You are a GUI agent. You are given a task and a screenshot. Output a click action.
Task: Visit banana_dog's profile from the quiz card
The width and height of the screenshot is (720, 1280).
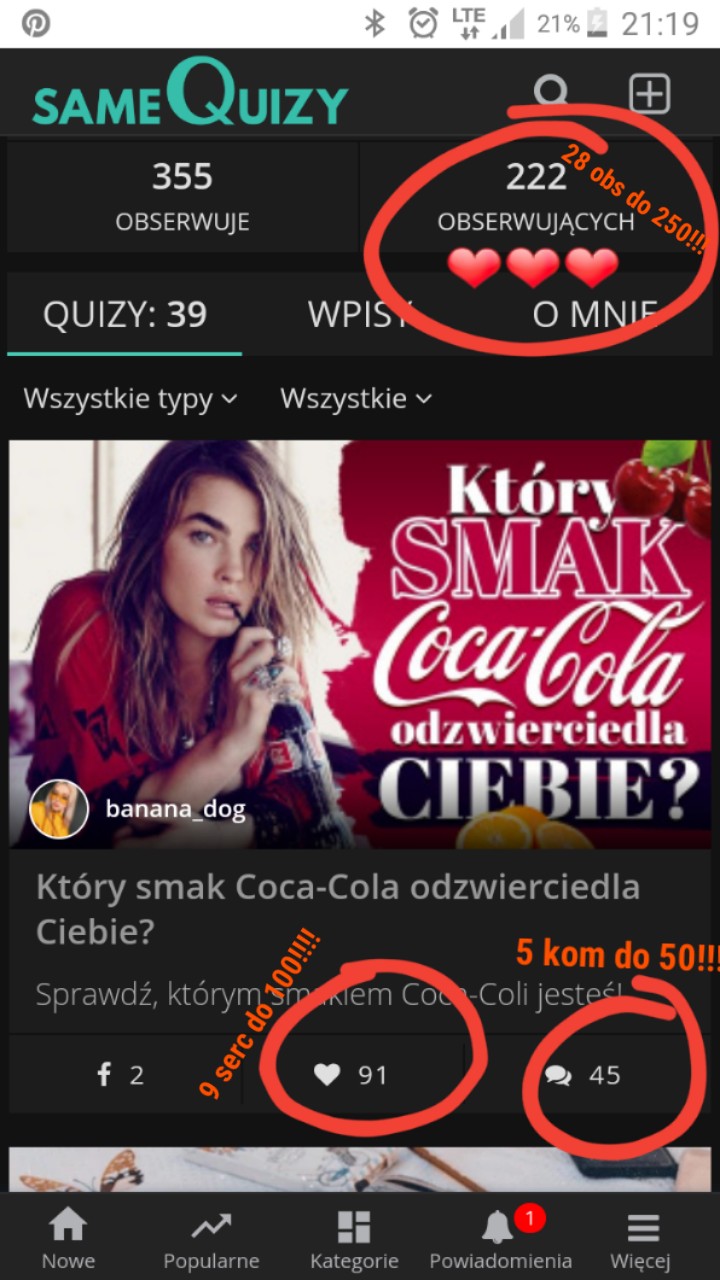[175, 808]
